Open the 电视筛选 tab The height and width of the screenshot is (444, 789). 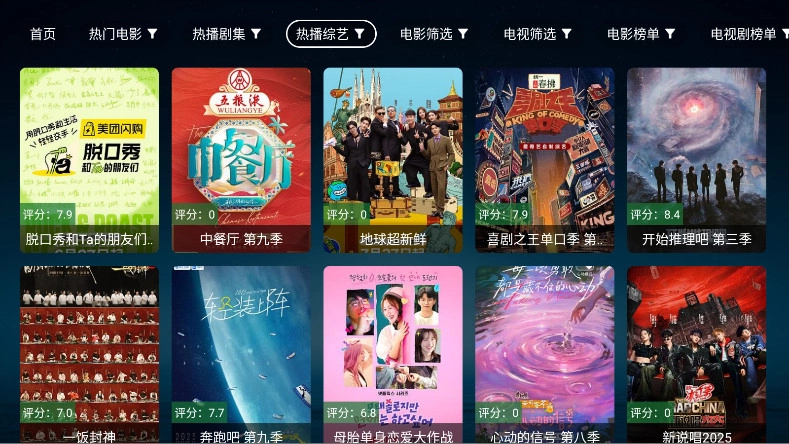(x=538, y=34)
